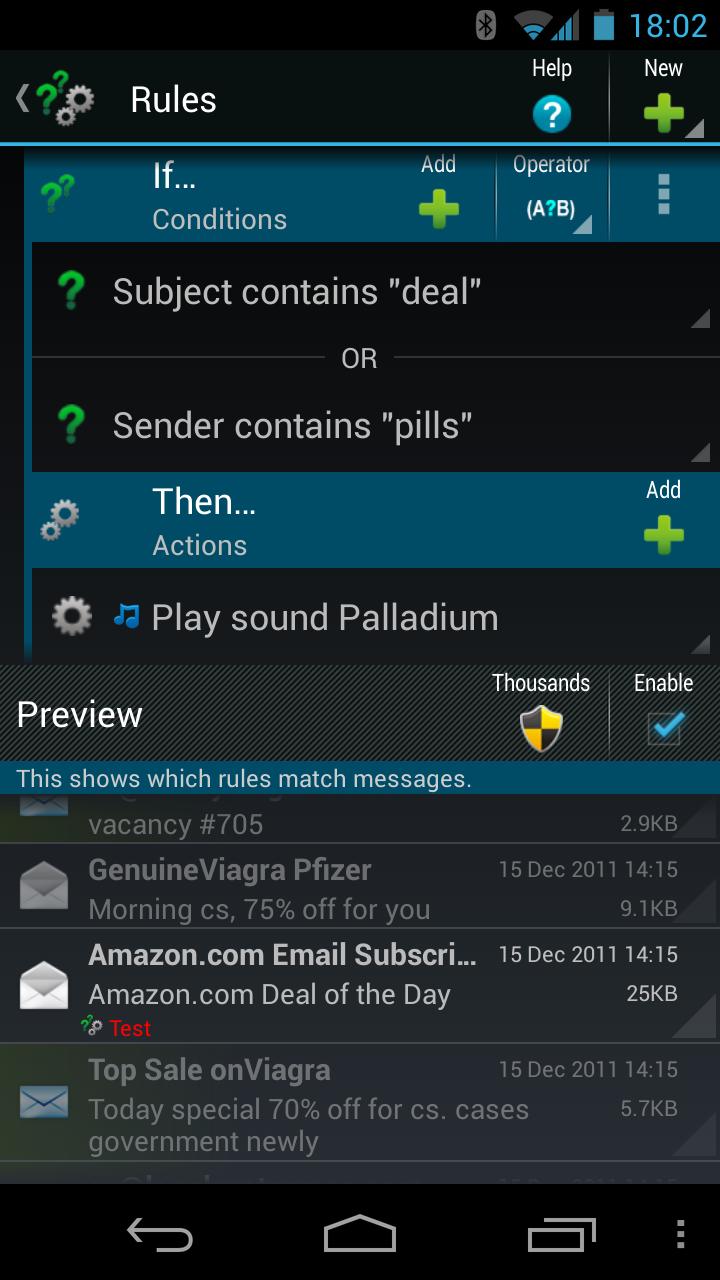Image resolution: width=720 pixels, height=1280 pixels.
Task: Tap the system home button
Action: [360, 1235]
